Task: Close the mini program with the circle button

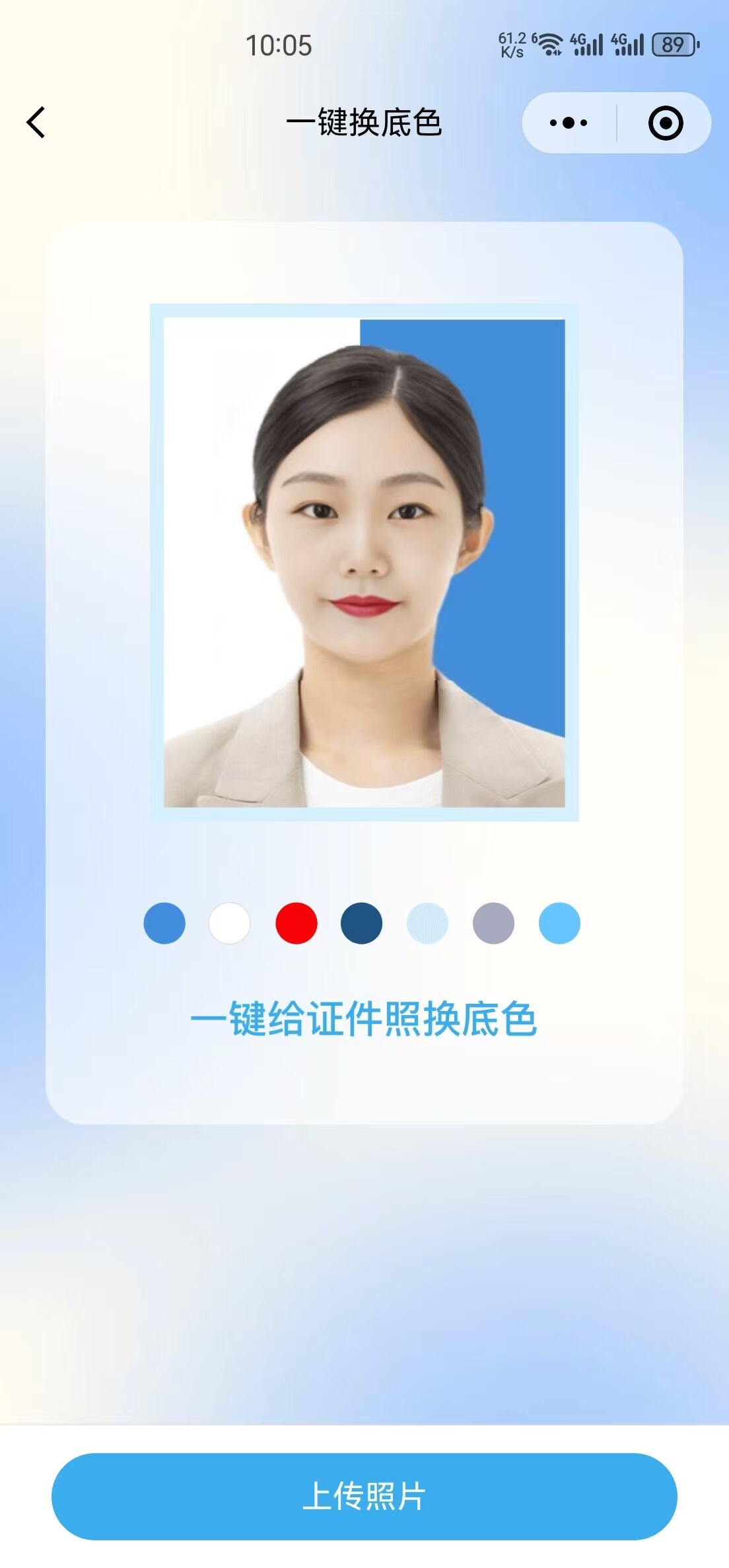Action: tap(665, 123)
